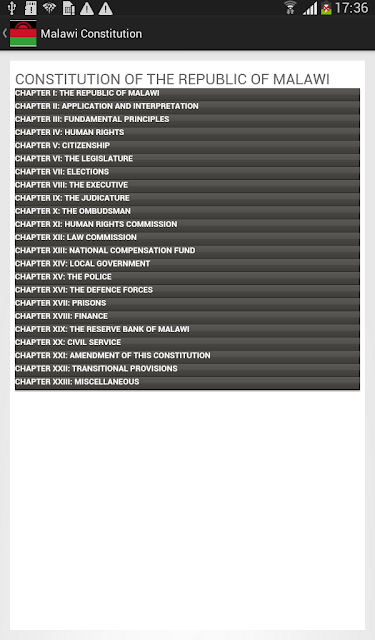Open Chapter I: The Republic of Malawi

tap(187, 93)
